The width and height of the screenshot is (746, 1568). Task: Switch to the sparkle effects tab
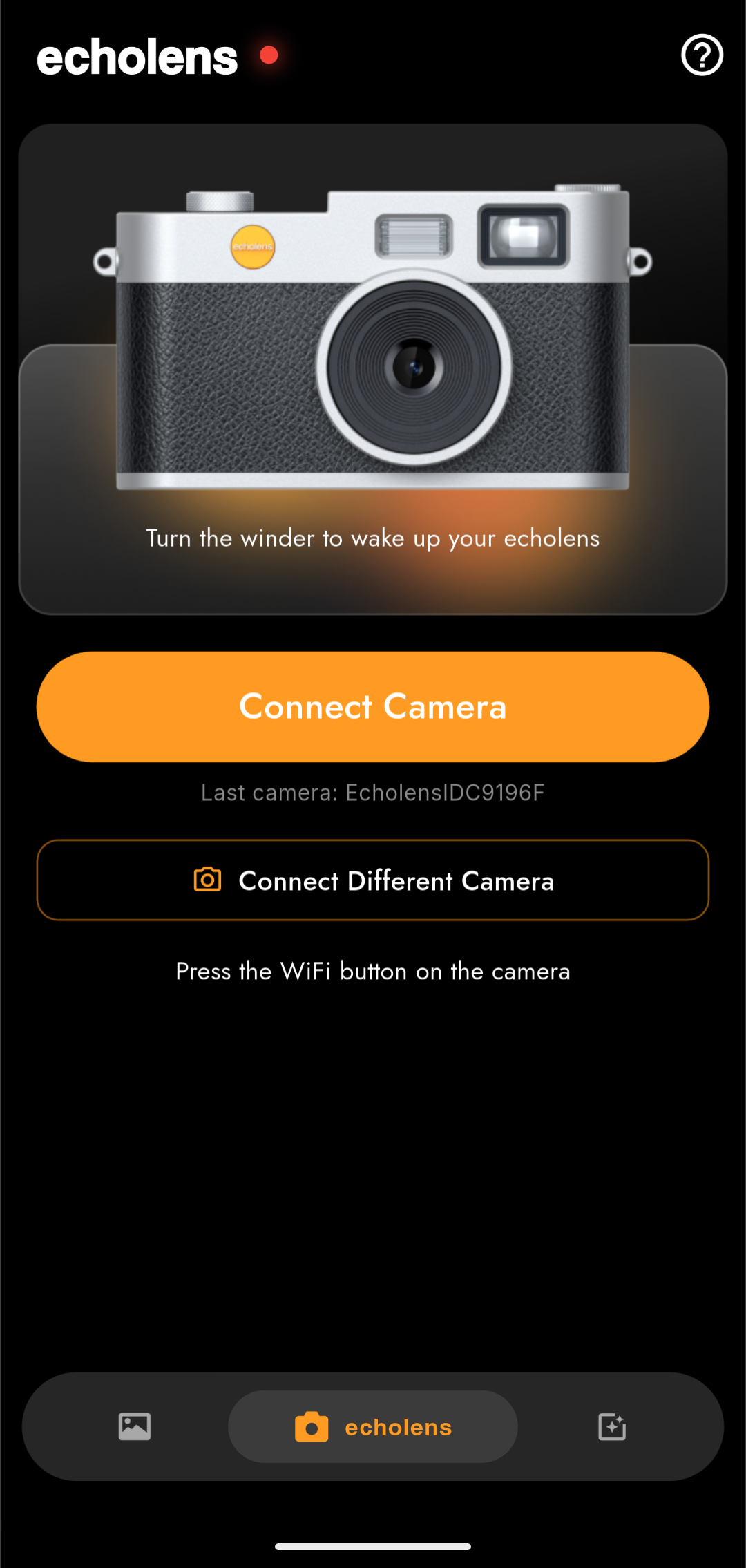point(612,1426)
